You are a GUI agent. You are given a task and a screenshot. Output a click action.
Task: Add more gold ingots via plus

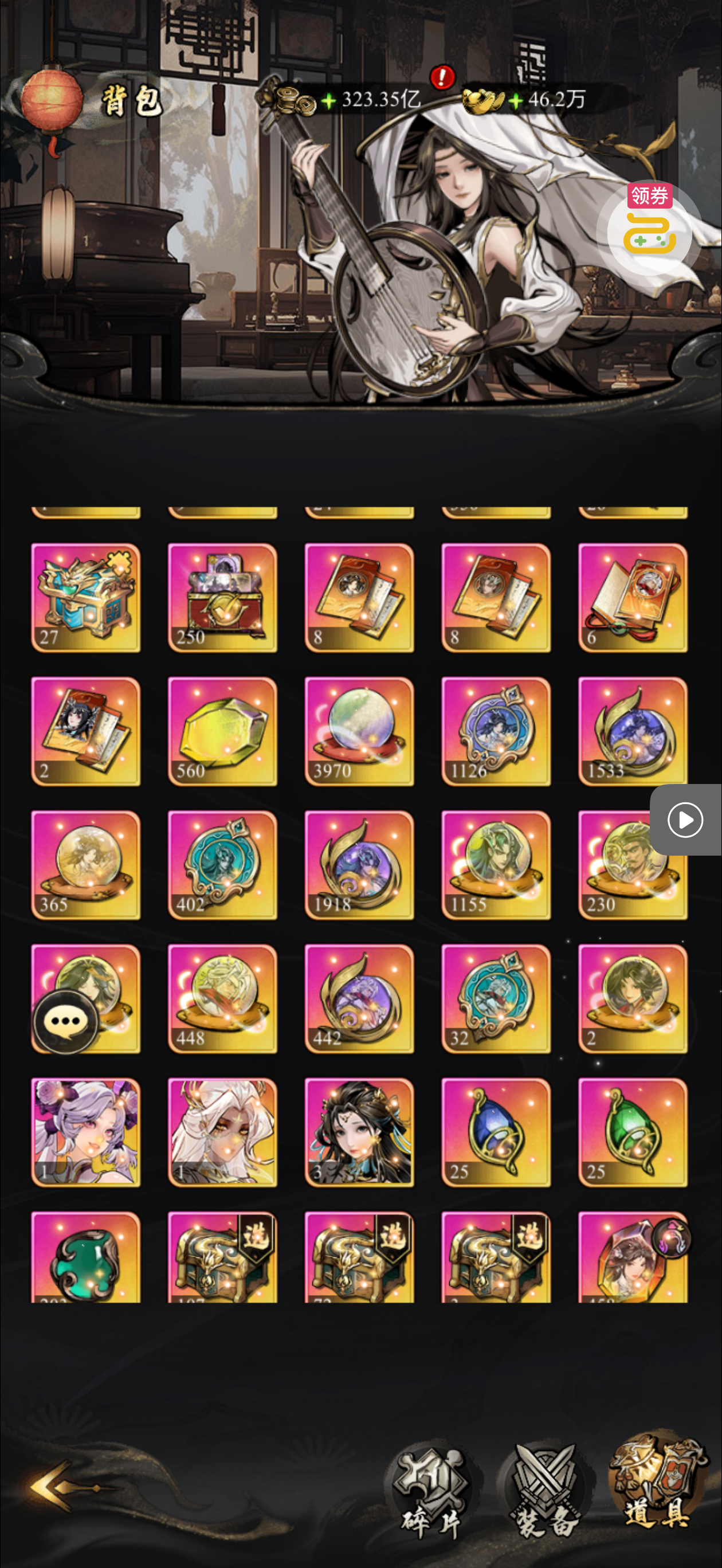[x=516, y=100]
